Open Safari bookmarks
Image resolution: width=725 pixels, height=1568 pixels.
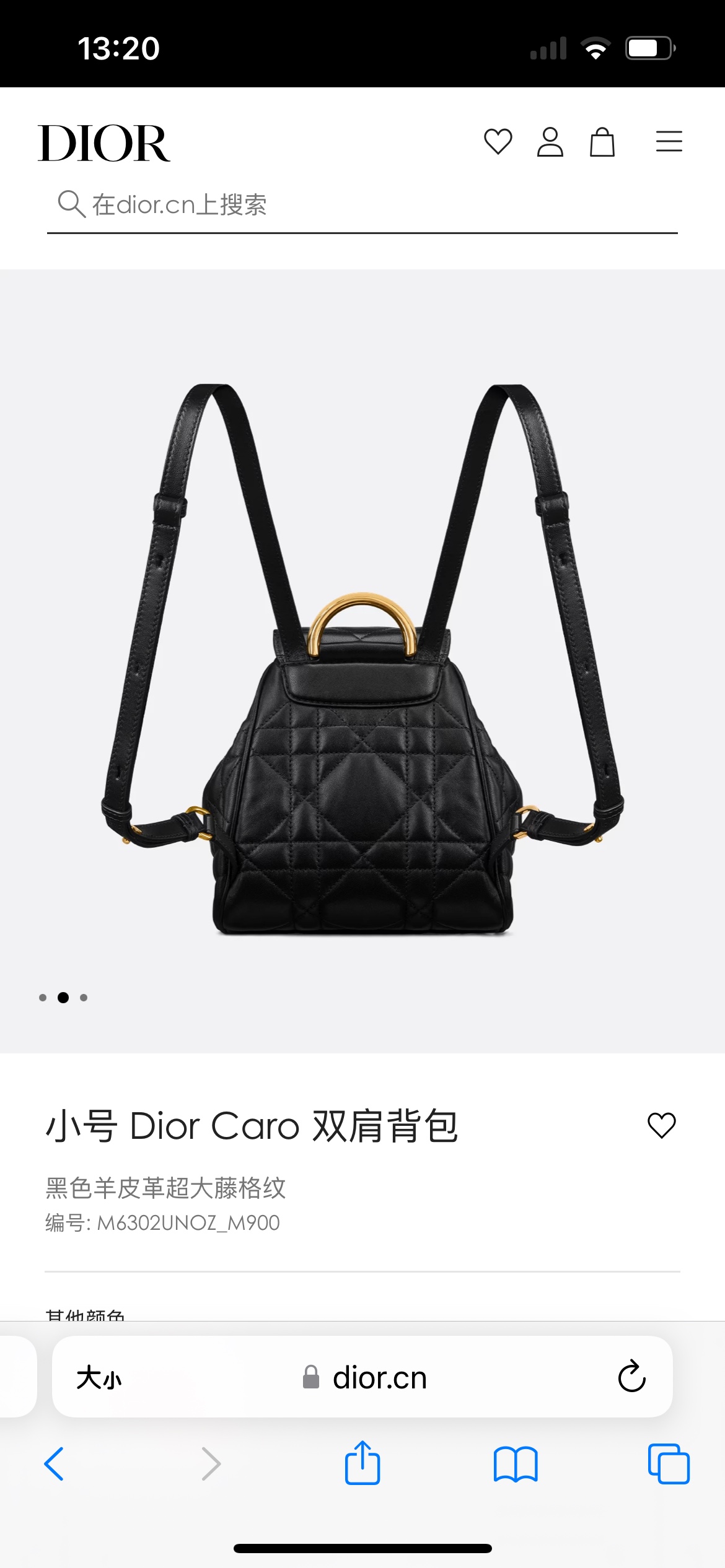tap(516, 1464)
